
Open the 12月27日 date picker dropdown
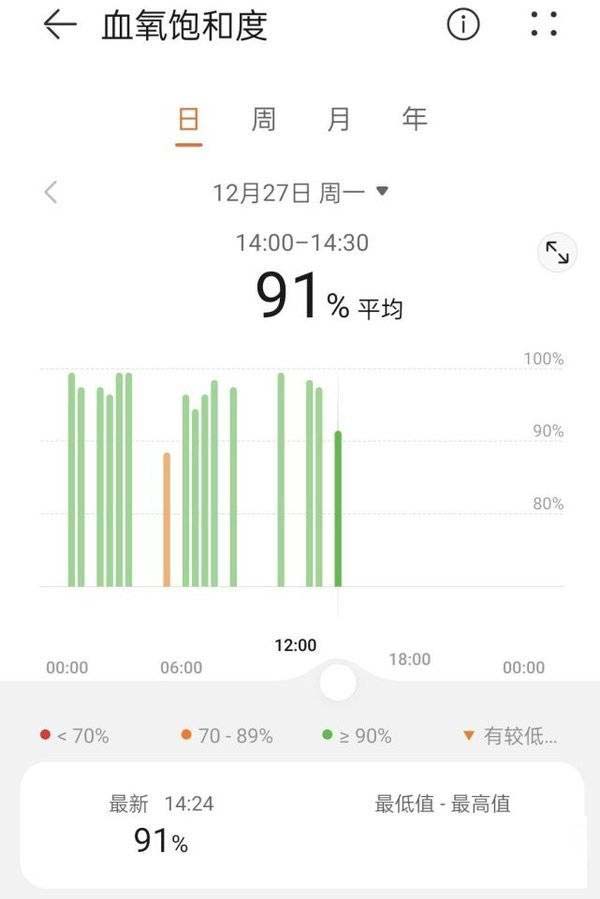point(300,193)
